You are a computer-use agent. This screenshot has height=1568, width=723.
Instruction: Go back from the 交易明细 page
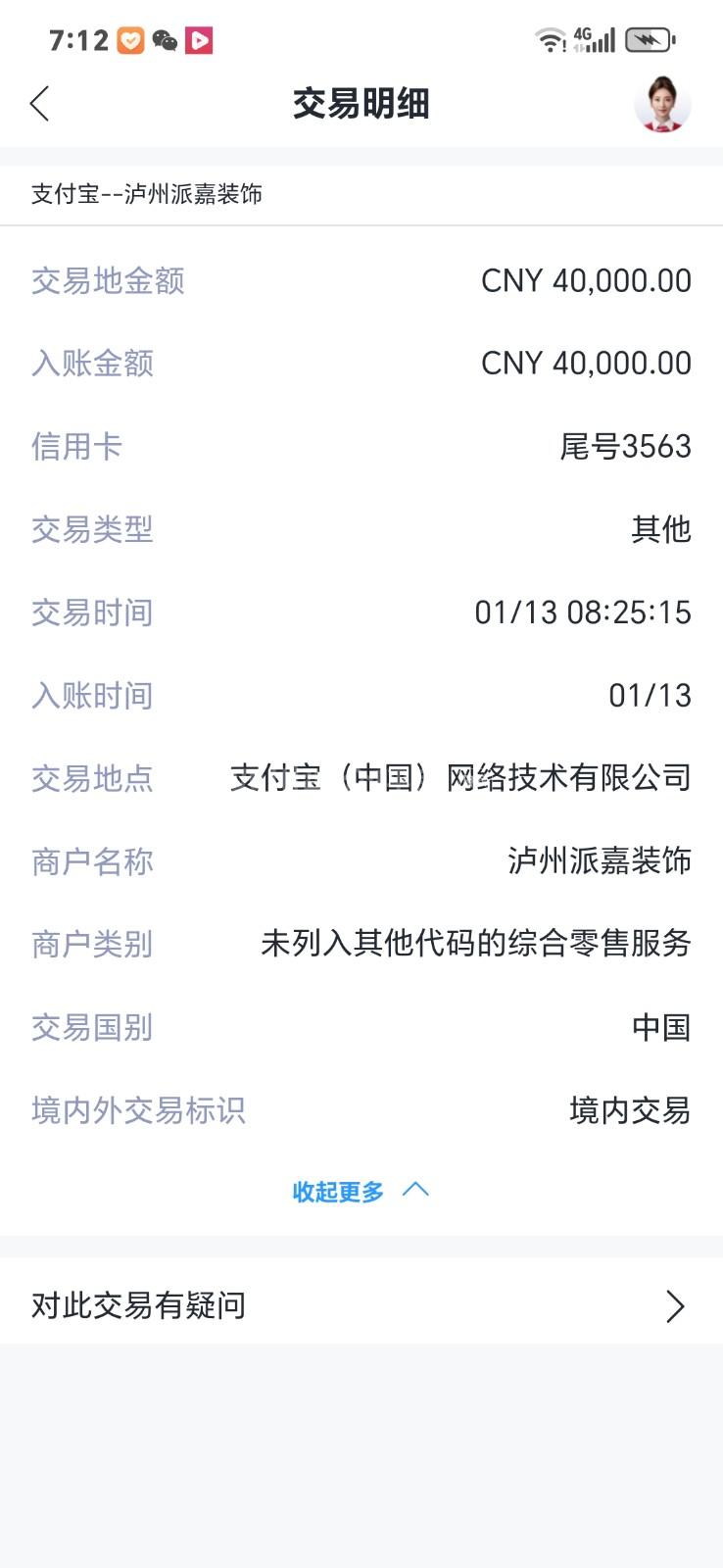pyautogui.click(x=40, y=103)
